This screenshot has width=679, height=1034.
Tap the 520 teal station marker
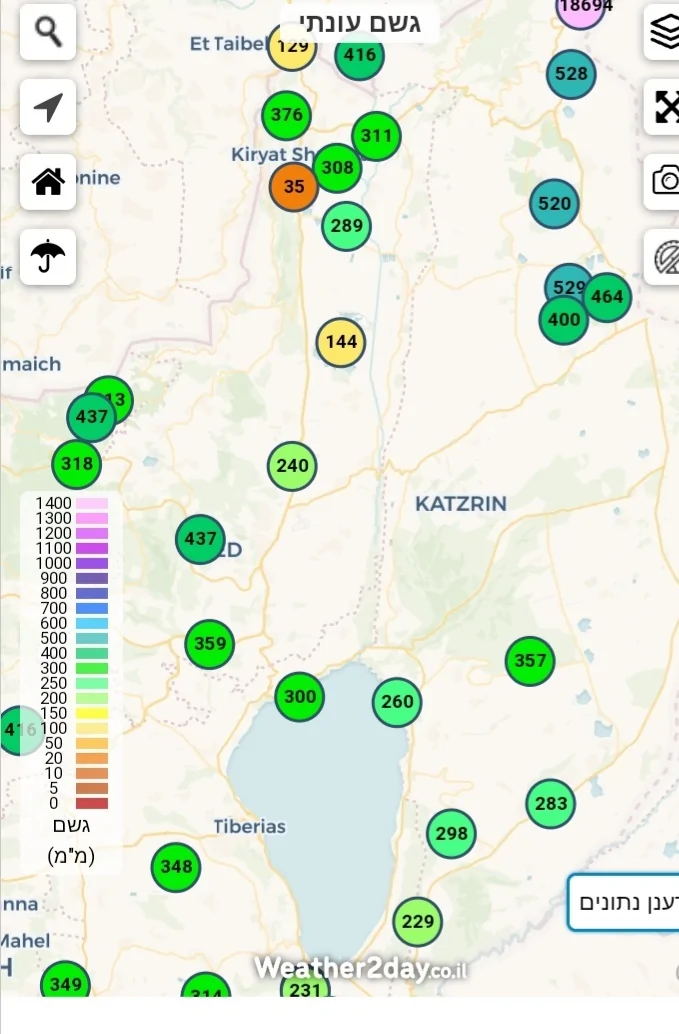[x=554, y=204]
